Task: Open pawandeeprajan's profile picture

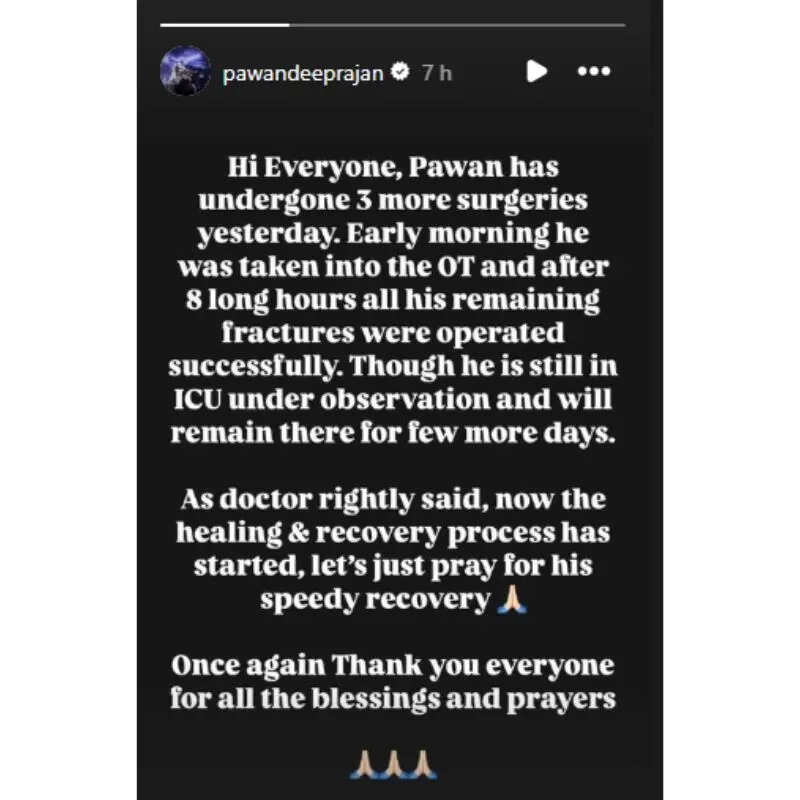Action: [185, 71]
